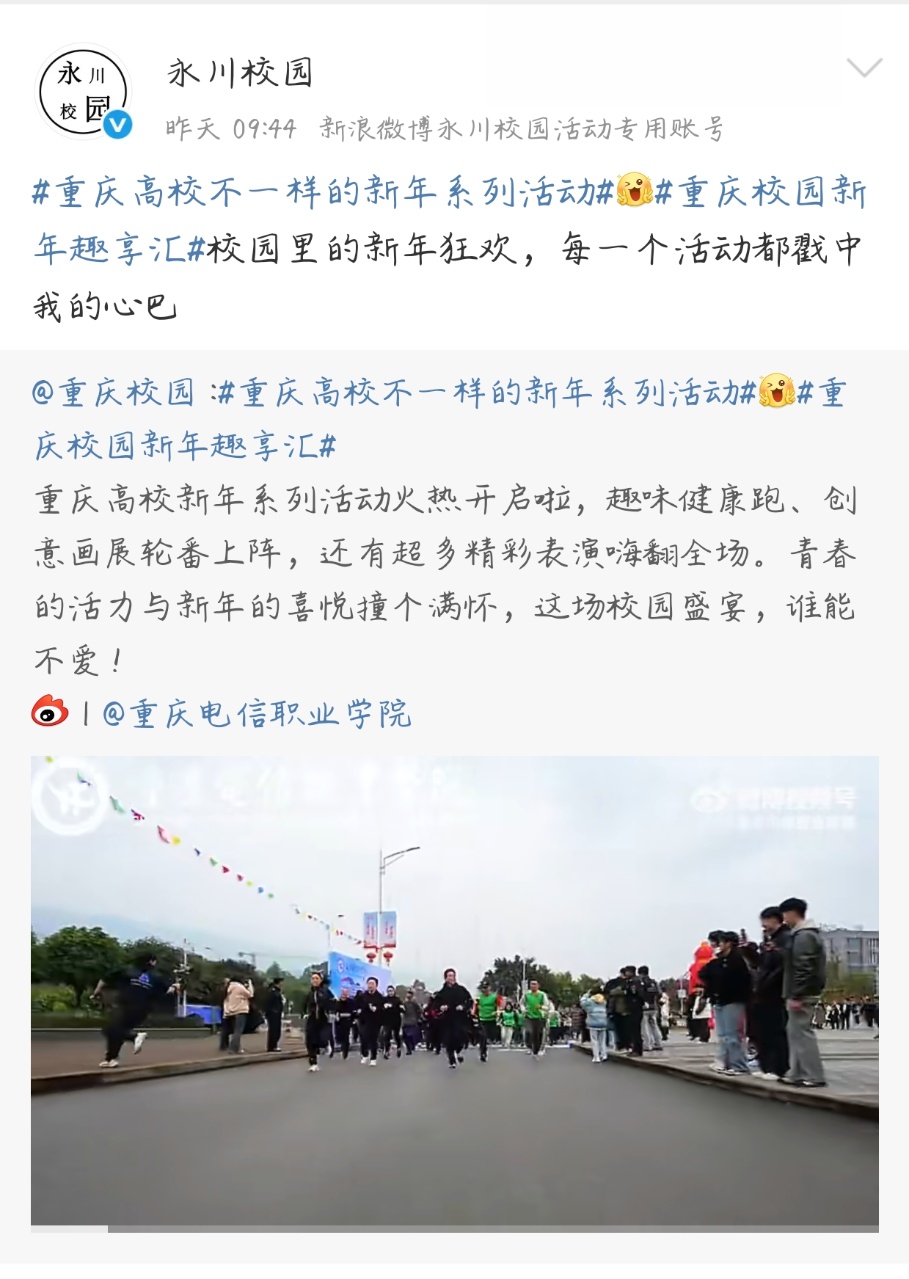Open the 永川校园 account name
The image size is (909, 1279).
[240, 73]
